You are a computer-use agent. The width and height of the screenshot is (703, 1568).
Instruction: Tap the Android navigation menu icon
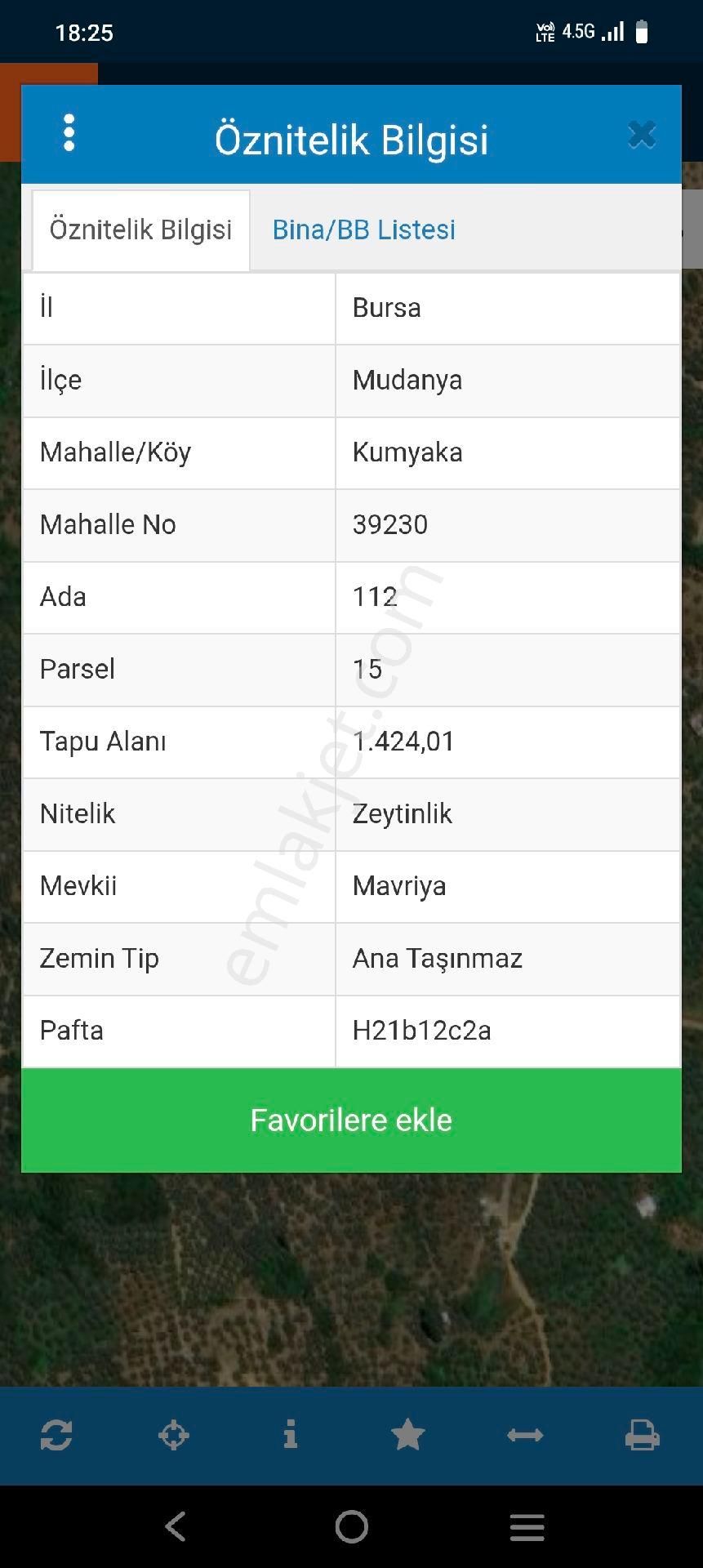(527, 1526)
